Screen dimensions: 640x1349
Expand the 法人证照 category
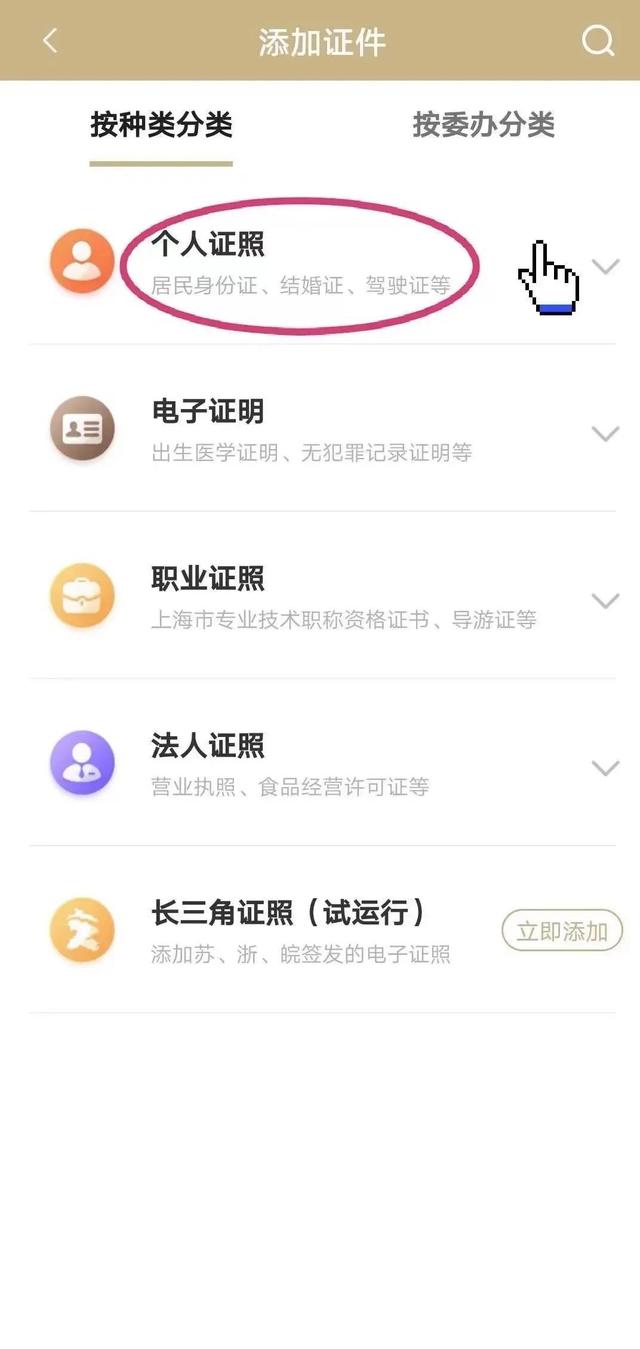pos(605,767)
